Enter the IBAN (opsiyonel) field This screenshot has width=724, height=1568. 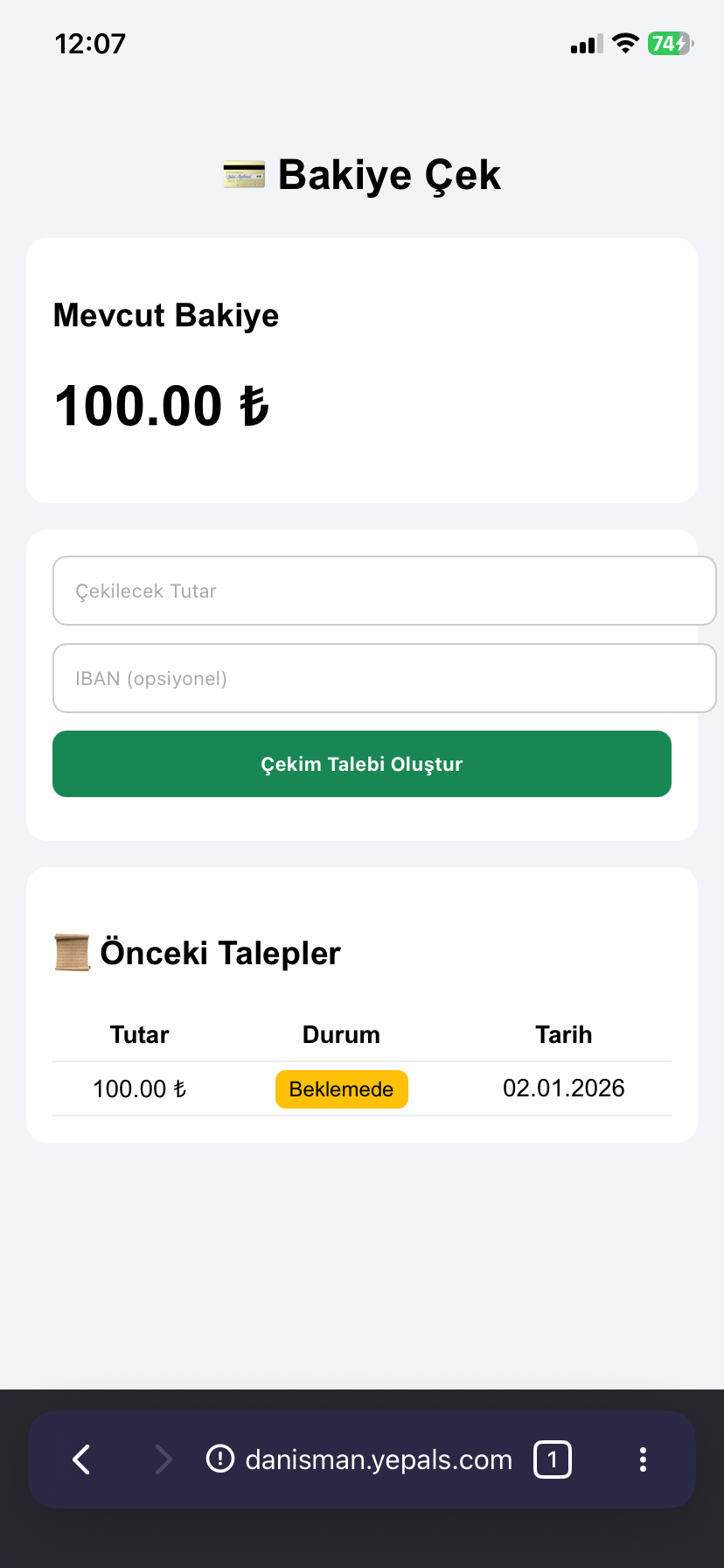pos(384,678)
